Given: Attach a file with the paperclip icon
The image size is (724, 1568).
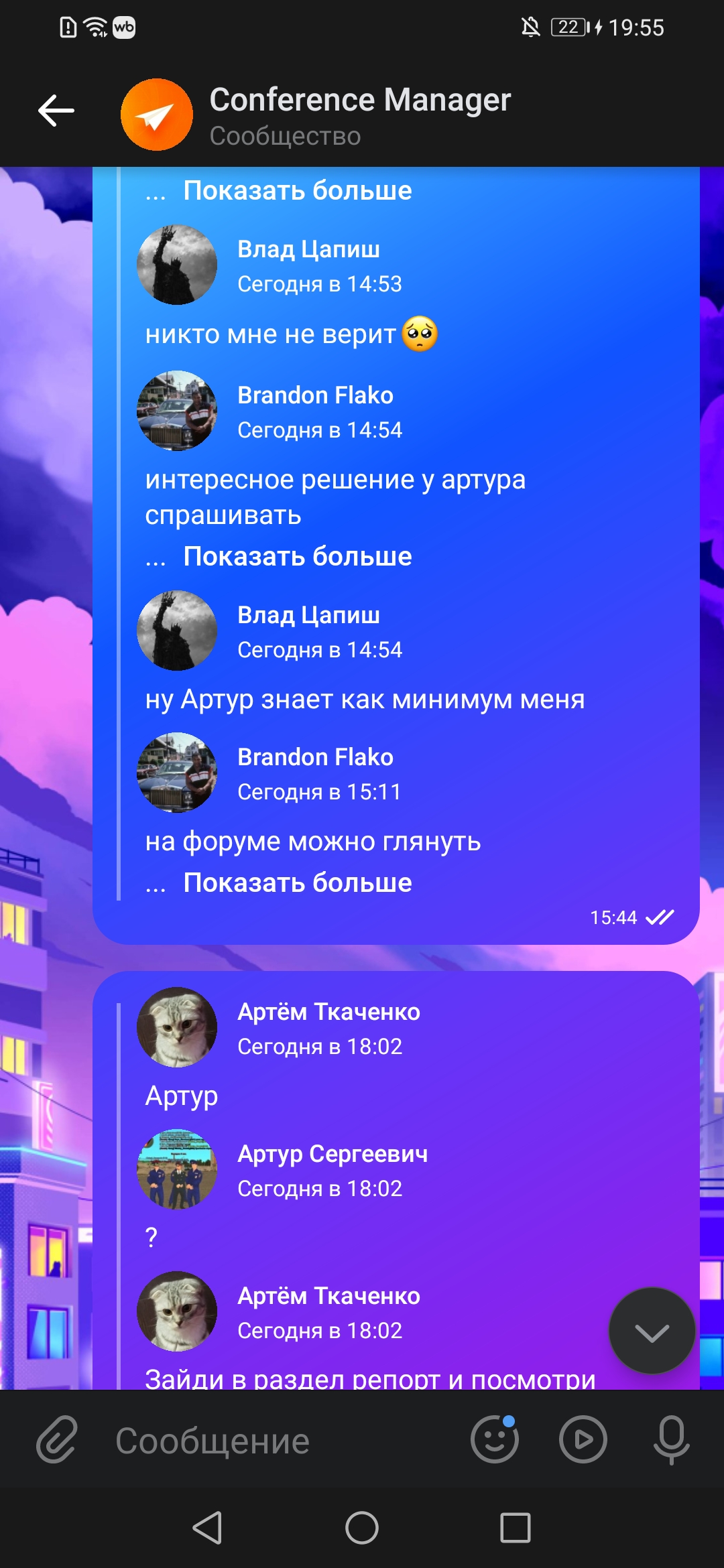Looking at the screenshot, I should [56, 1439].
